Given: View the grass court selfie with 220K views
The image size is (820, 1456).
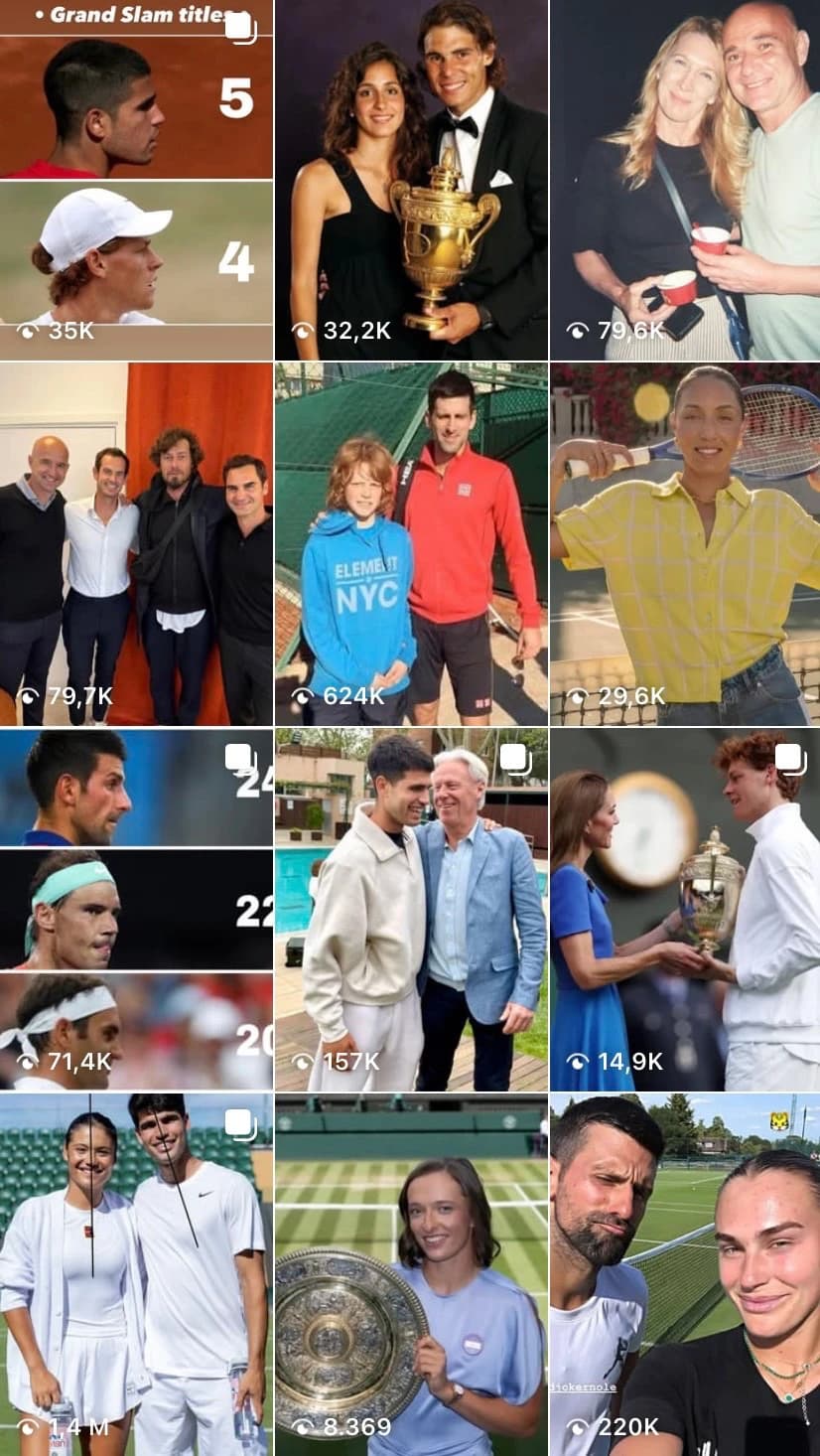Looking at the screenshot, I should pyautogui.click(x=685, y=1274).
